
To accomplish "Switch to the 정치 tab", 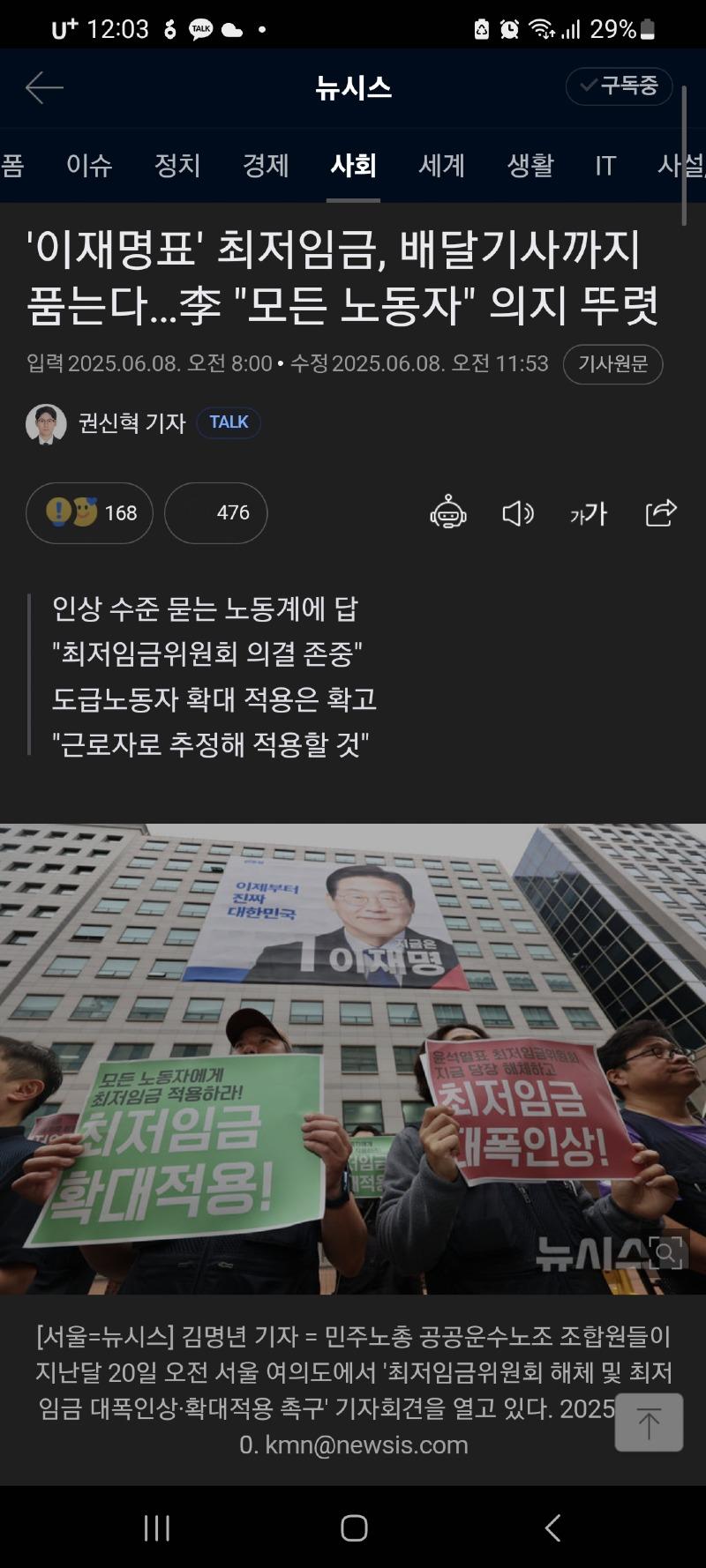I will 177,166.
